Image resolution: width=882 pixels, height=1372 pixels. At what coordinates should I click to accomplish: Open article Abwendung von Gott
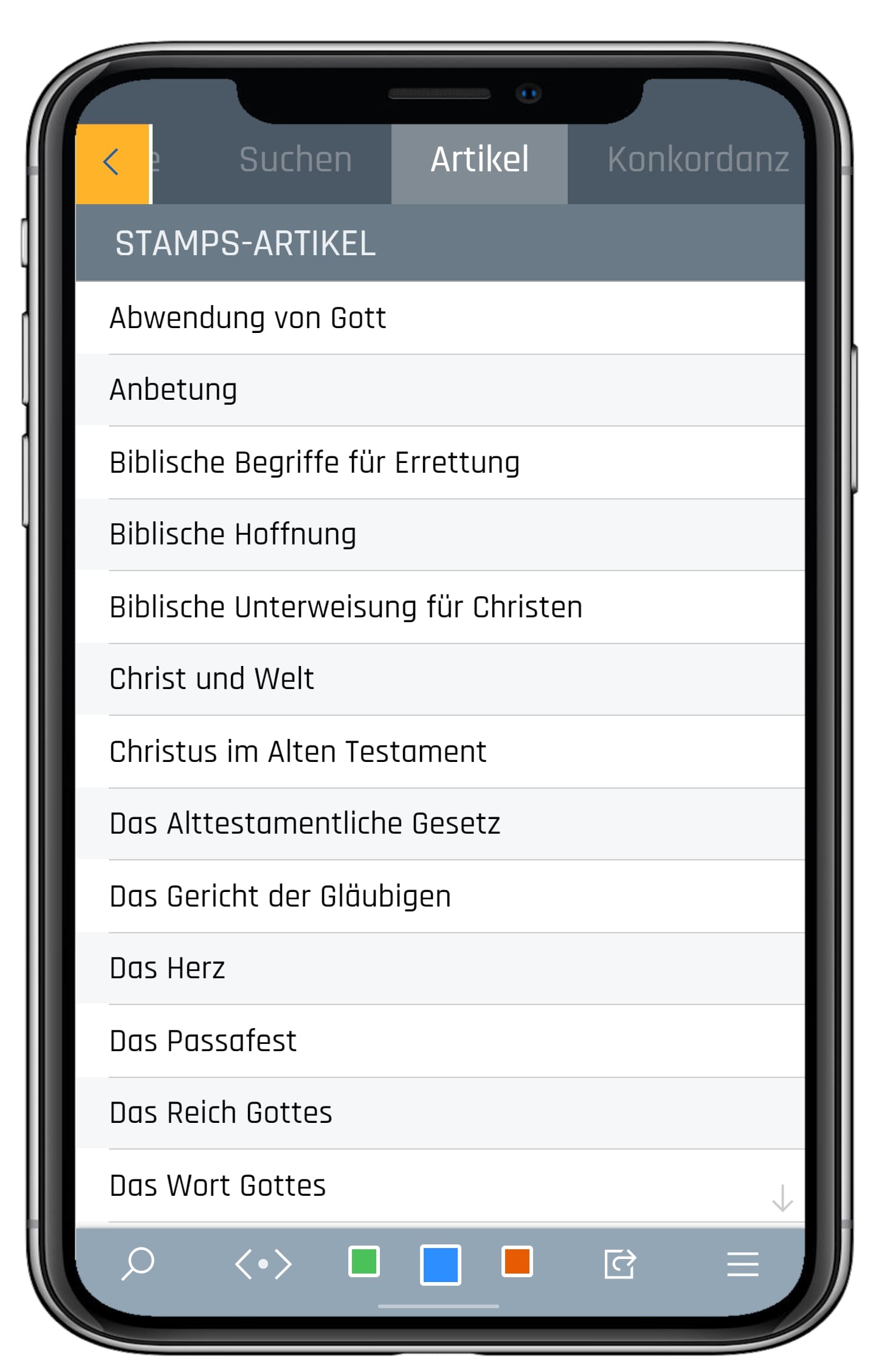(x=247, y=318)
